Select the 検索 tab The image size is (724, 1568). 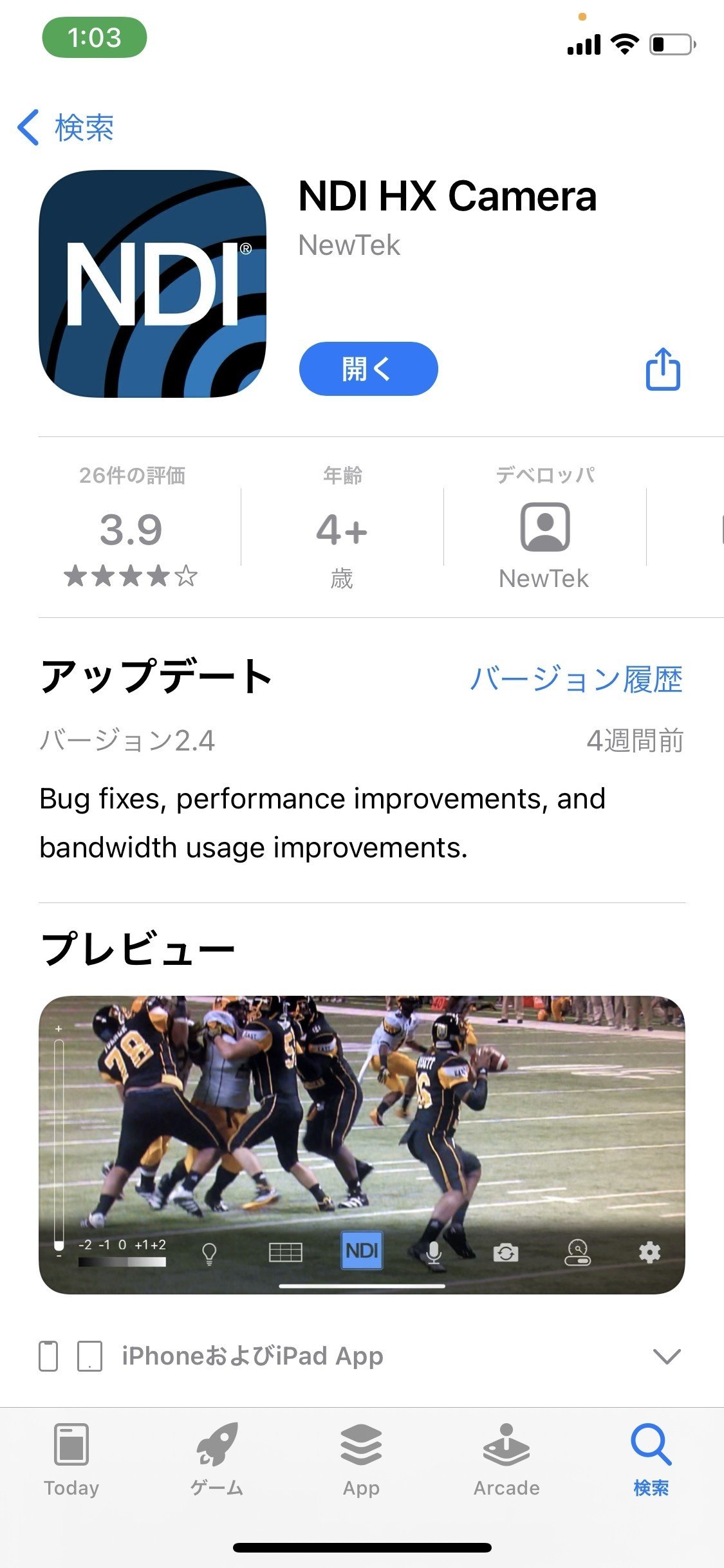tap(651, 1460)
